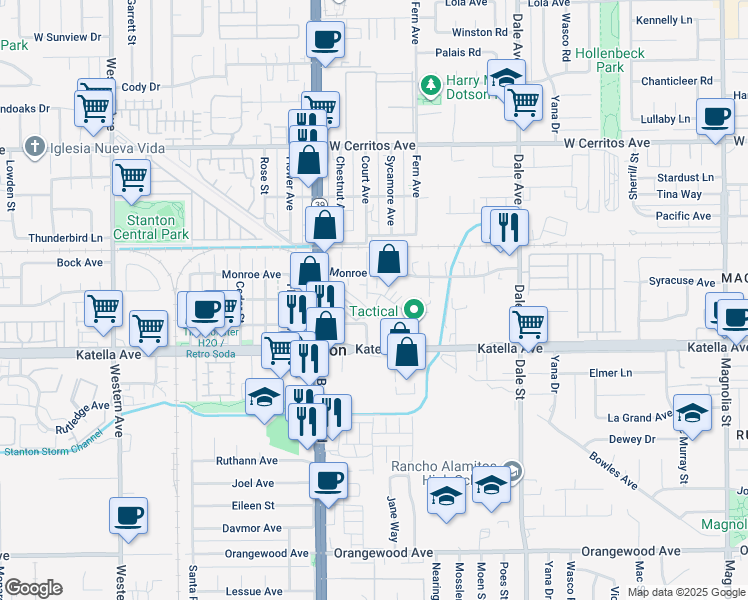Open the Harry M. Dotson park pin
This screenshot has height=600, width=748.
(x=431, y=86)
